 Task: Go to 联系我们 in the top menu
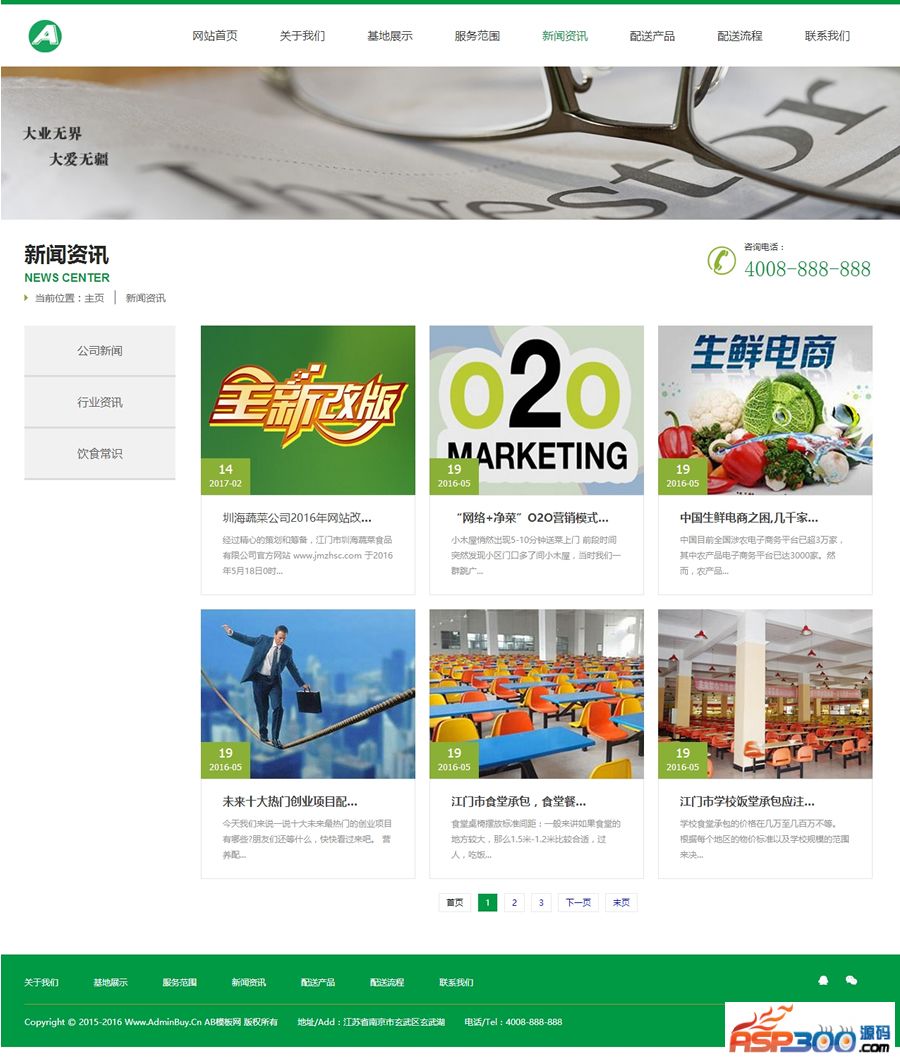coord(827,36)
